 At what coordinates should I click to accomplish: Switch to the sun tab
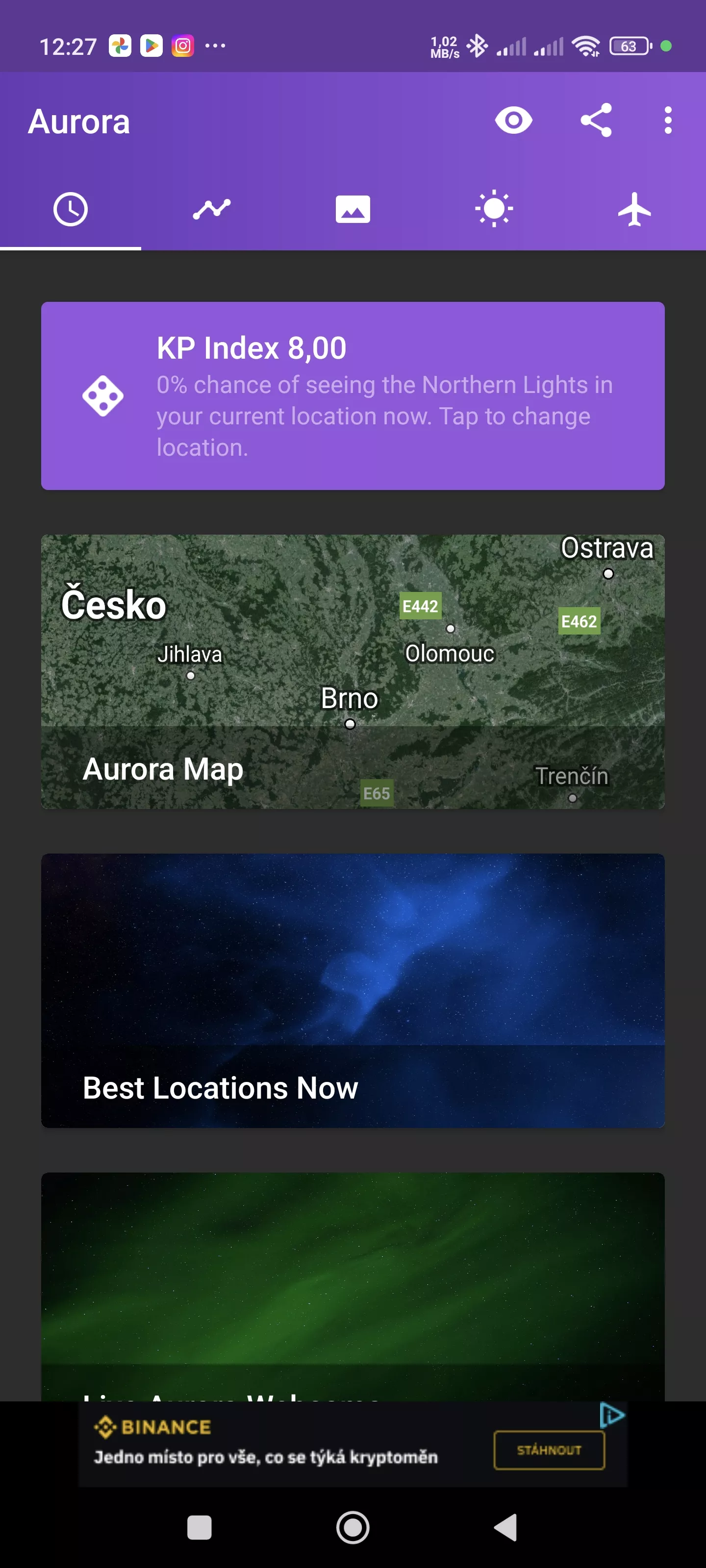pos(494,209)
